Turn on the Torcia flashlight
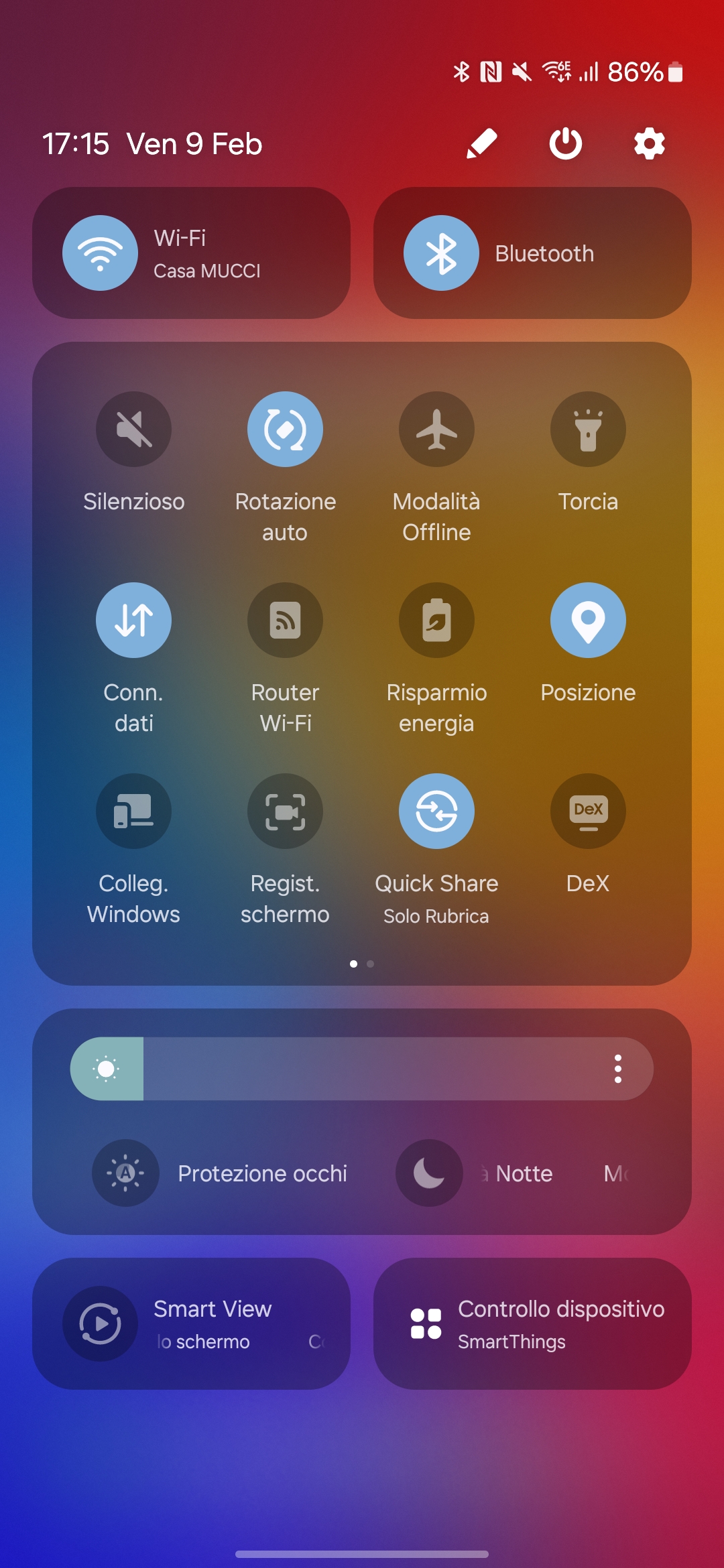The image size is (724, 1568). [x=588, y=429]
